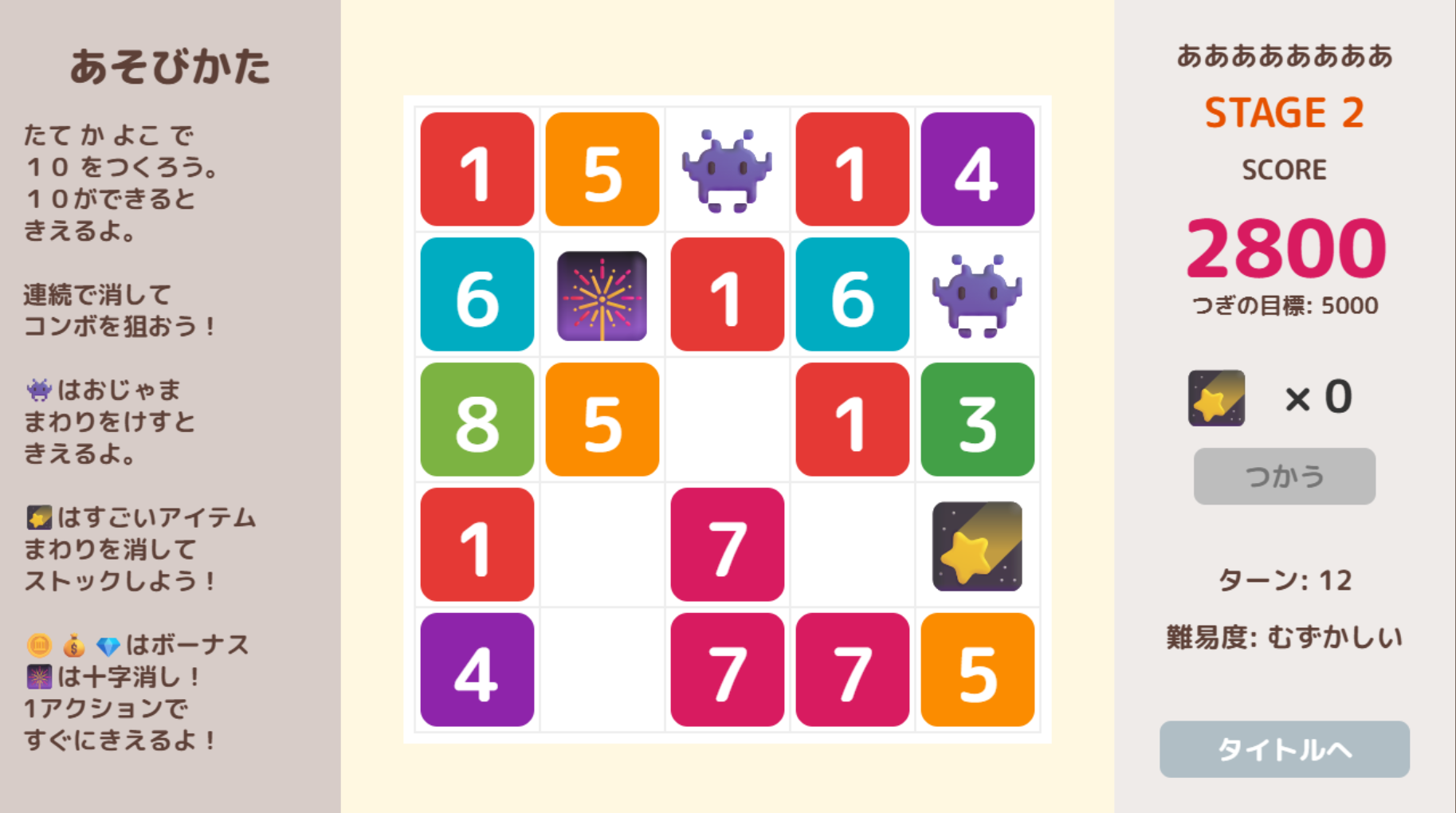Select the 6 tile beside the fireworks
1456x813 pixels.
click(477, 295)
